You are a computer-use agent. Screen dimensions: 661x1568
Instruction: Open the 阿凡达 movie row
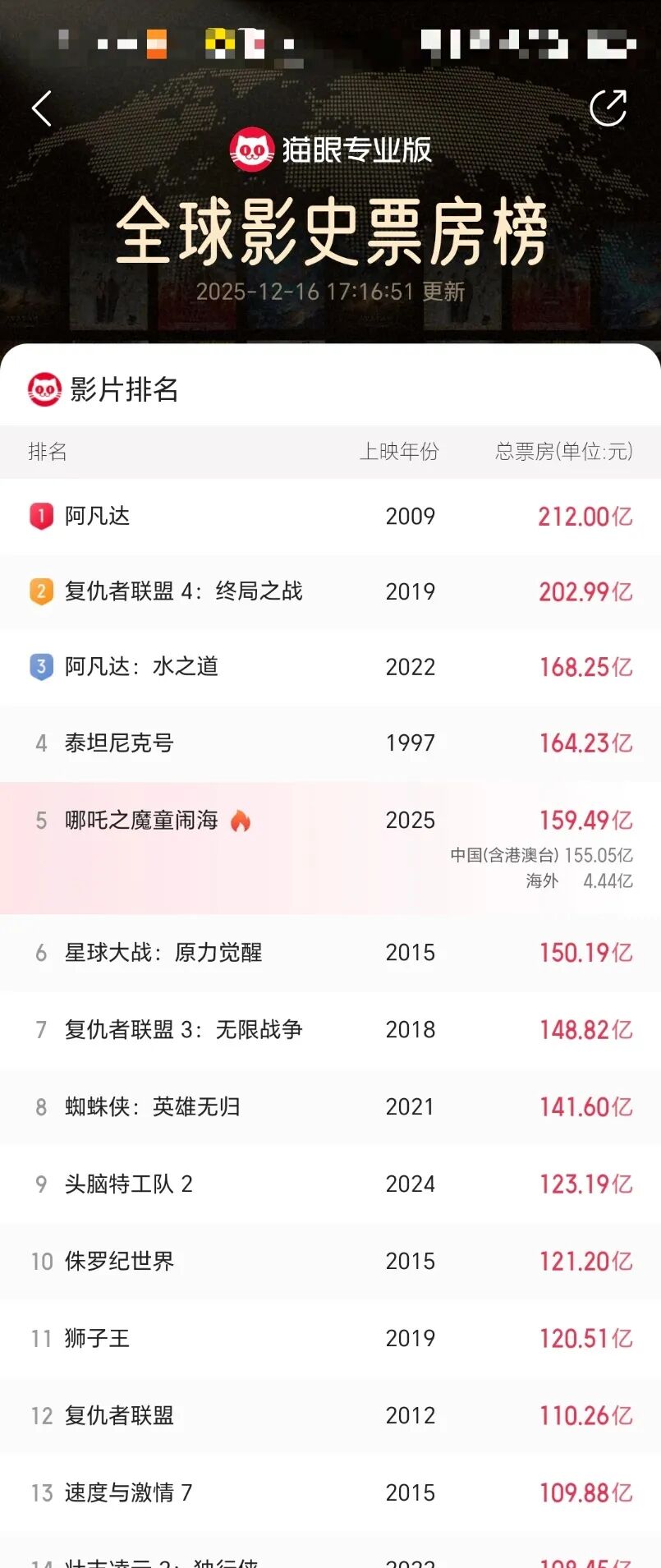98,516
